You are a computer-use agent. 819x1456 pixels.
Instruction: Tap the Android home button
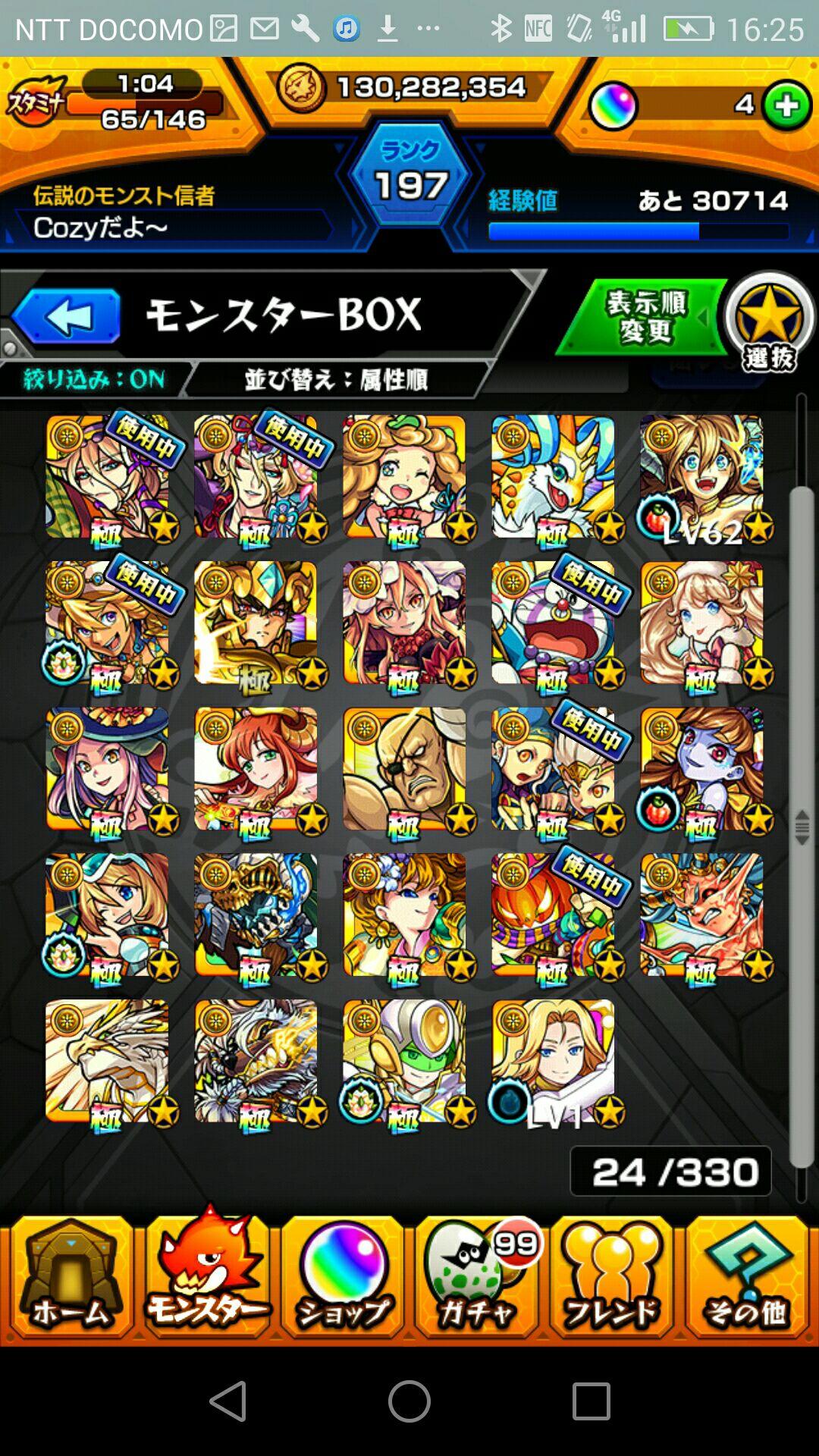coord(409,1401)
